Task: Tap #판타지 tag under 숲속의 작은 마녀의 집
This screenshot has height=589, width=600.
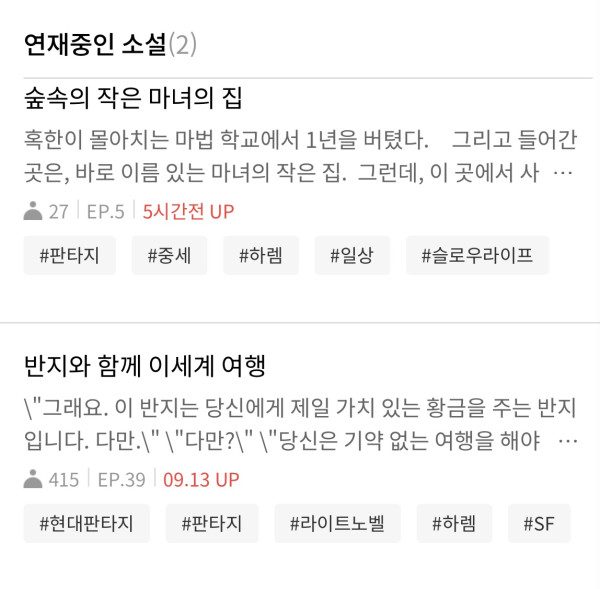Action: click(69, 256)
